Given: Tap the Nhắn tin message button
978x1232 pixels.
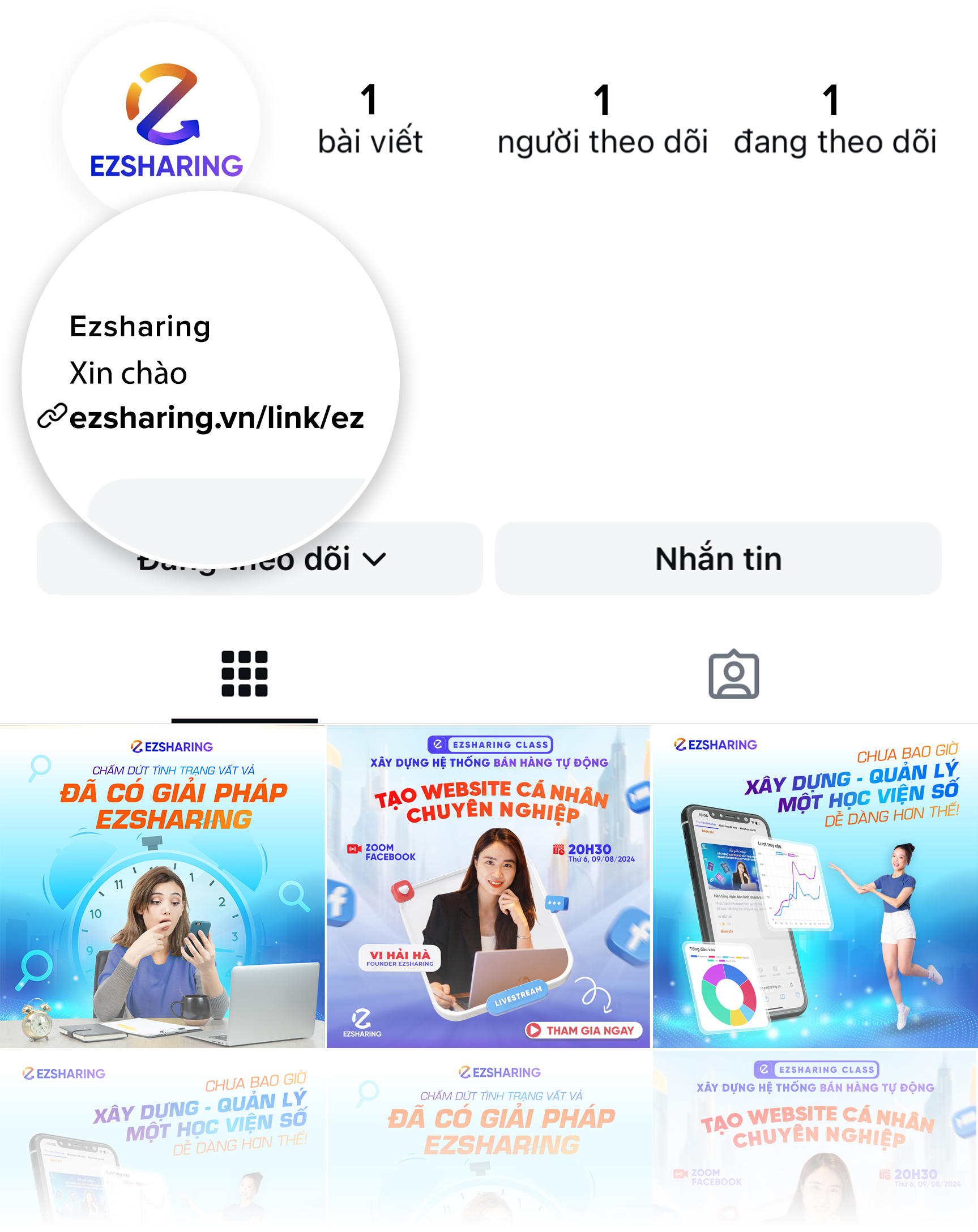Looking at the screenshot, I should pos(718,559).
